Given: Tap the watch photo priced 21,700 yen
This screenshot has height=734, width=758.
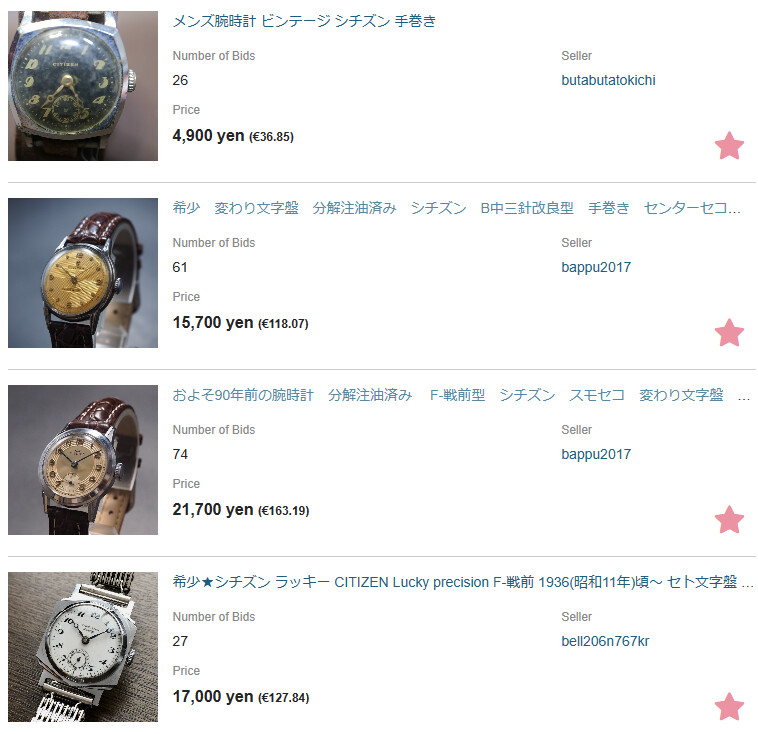Looking at the screenshot, I should [x=83, y=460].
